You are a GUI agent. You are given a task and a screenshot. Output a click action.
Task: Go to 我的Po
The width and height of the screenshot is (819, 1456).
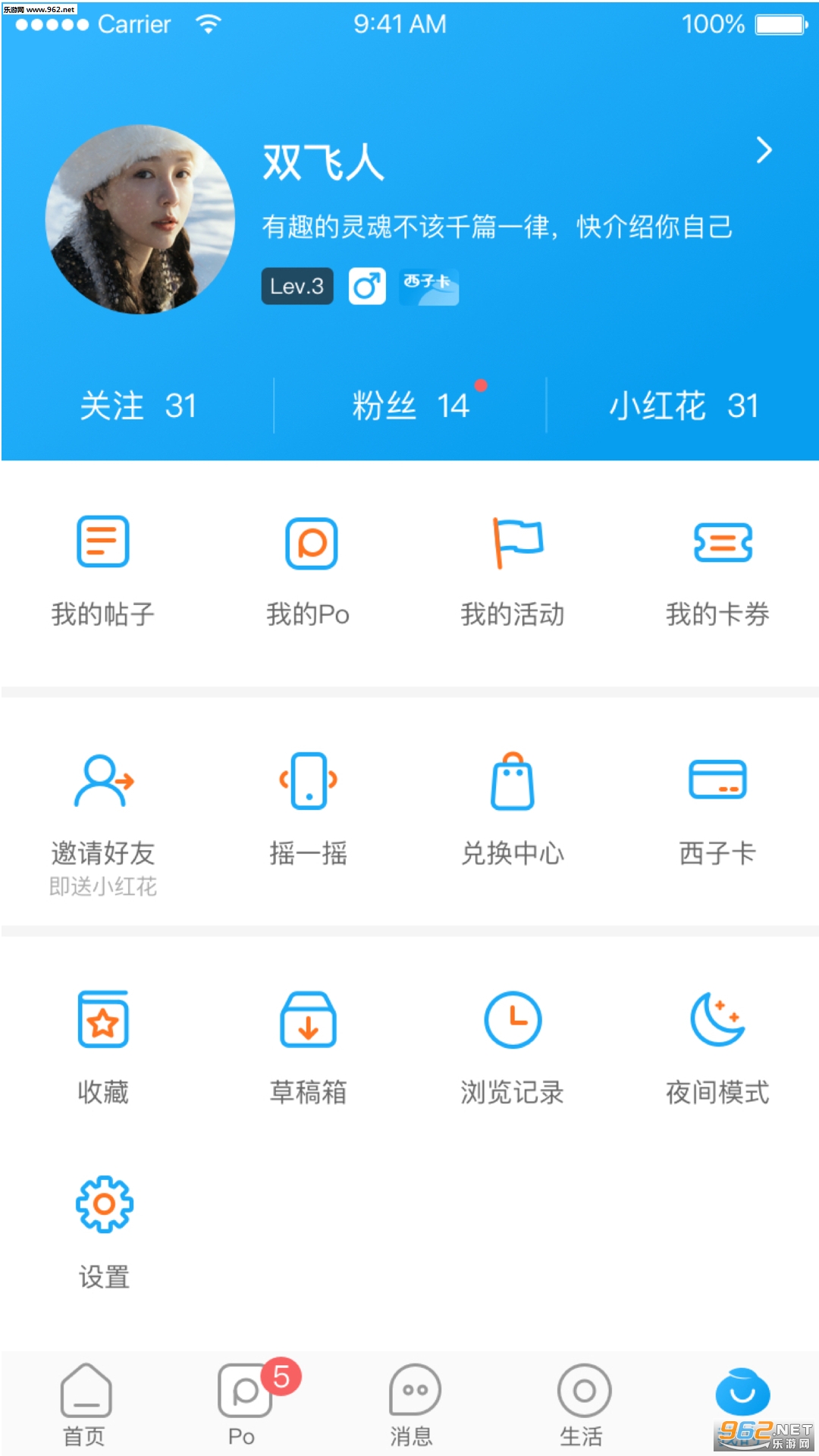click(x=309, y=570)
